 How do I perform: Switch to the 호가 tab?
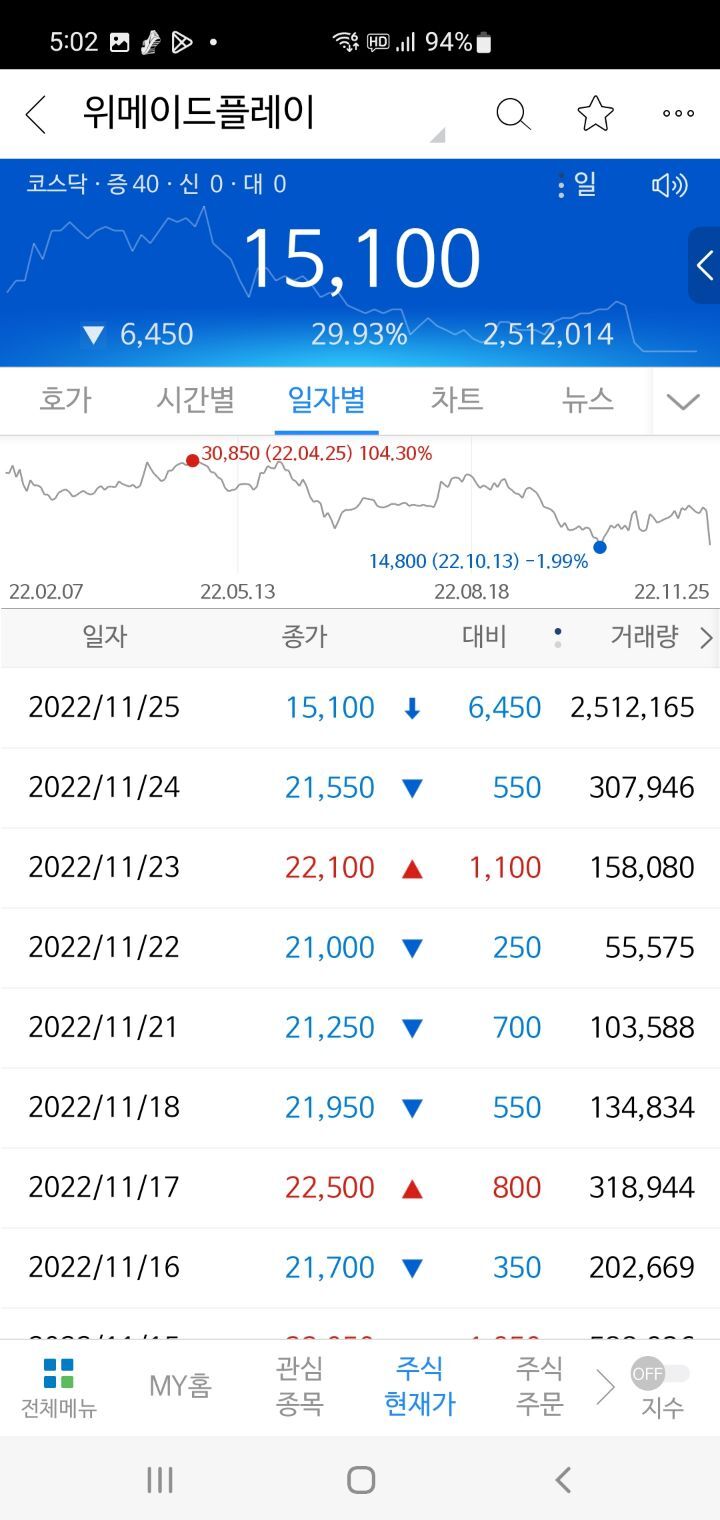(65, 400)
